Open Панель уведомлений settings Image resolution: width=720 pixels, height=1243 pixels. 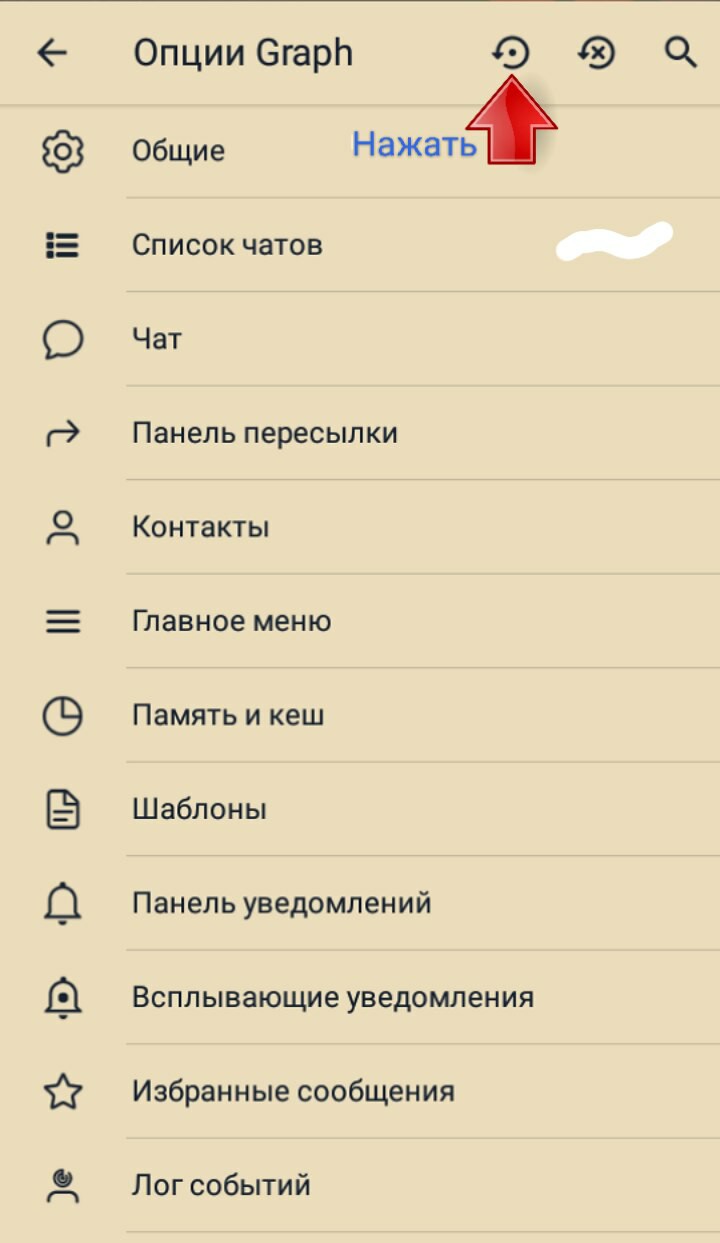281,903
